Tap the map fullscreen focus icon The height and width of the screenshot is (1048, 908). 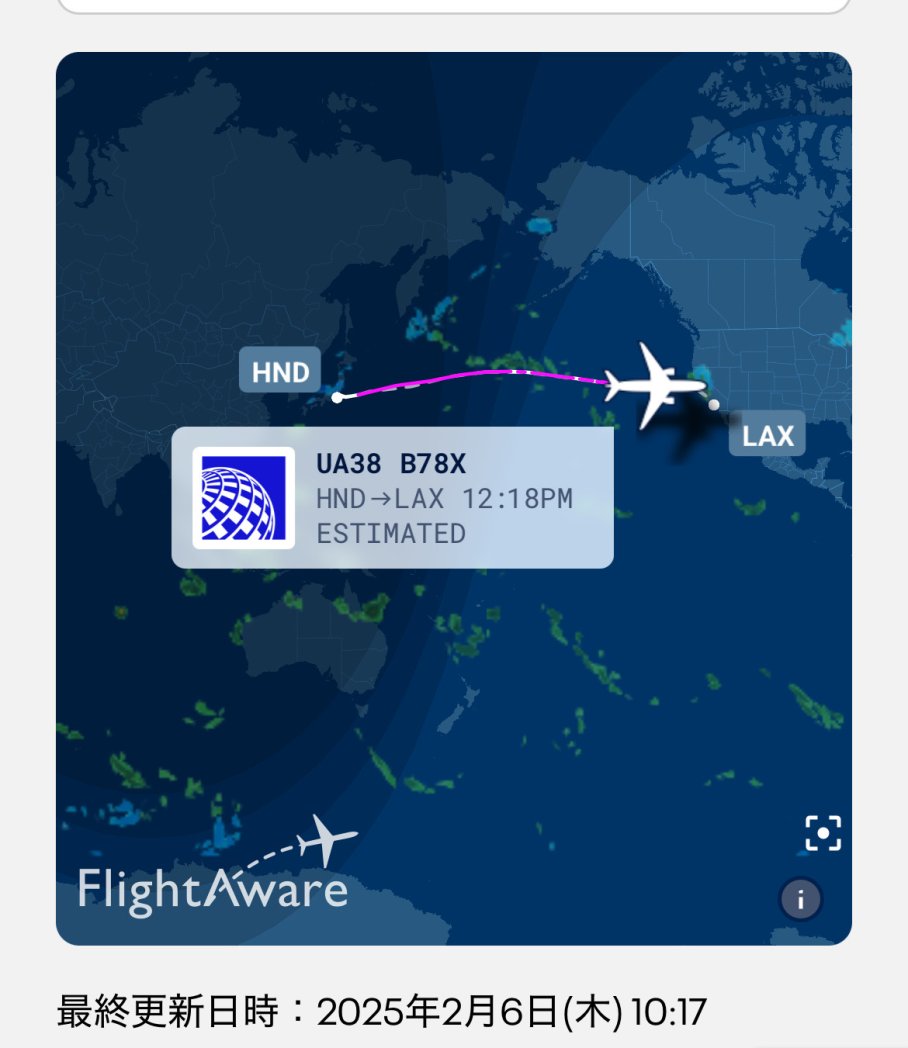click(x=823, y=833)
